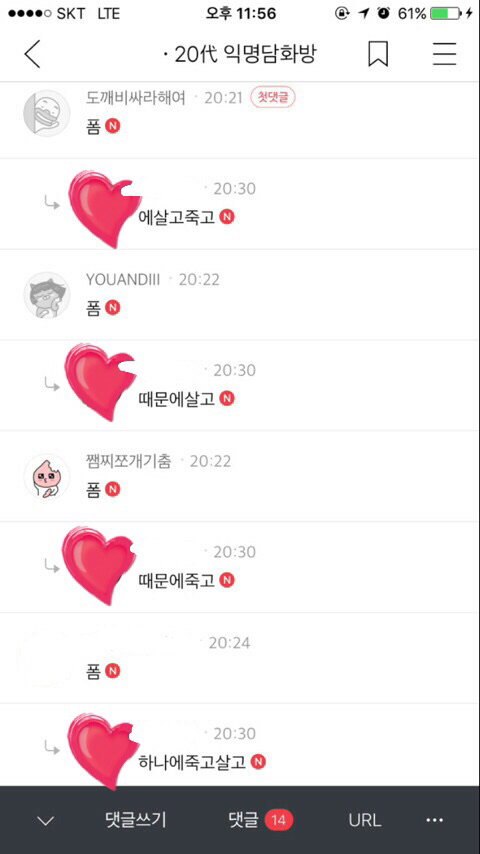Tap 댓글쓰기 to write a comment
Viewport: 480px width, 854px height.
[x=136, y=820]
